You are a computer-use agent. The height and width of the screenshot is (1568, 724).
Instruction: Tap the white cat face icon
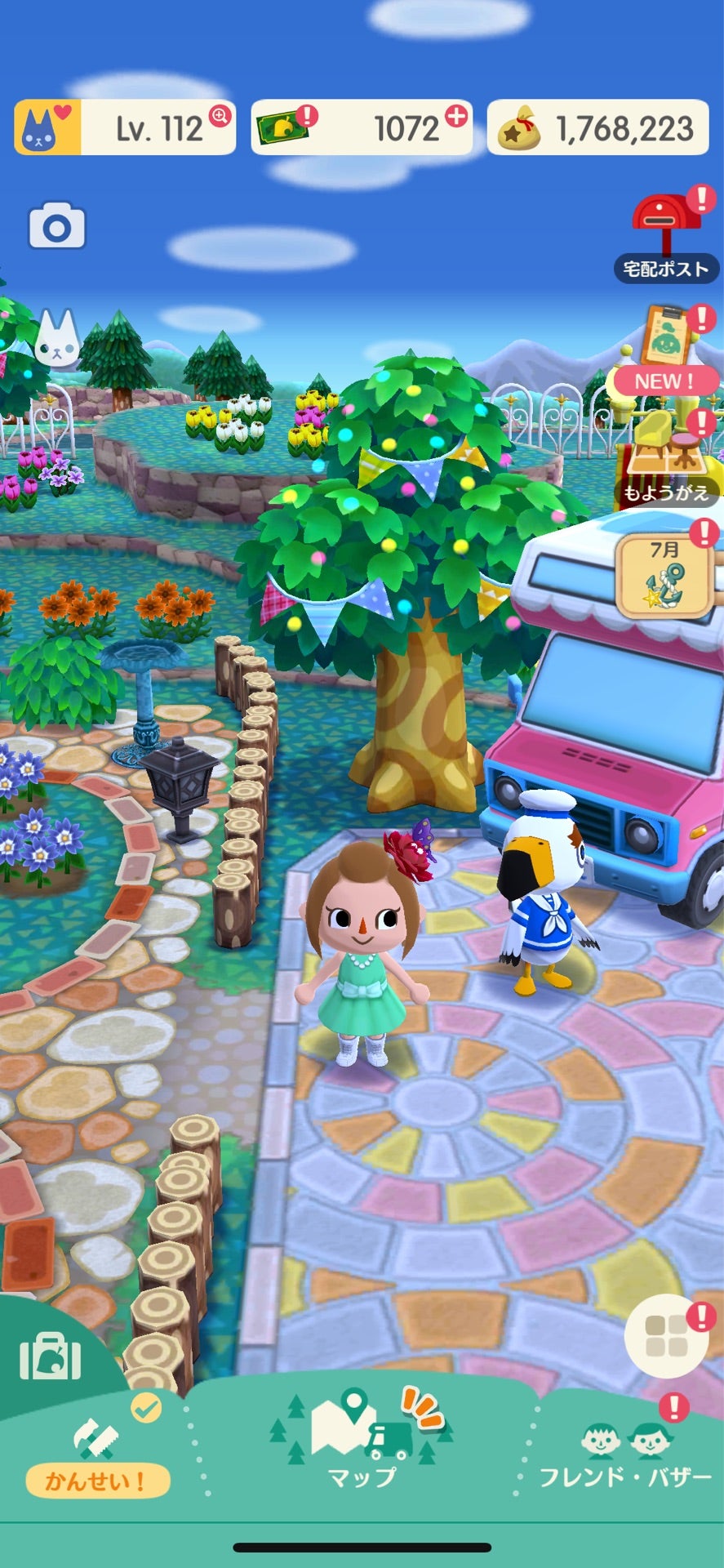(57, 339)
